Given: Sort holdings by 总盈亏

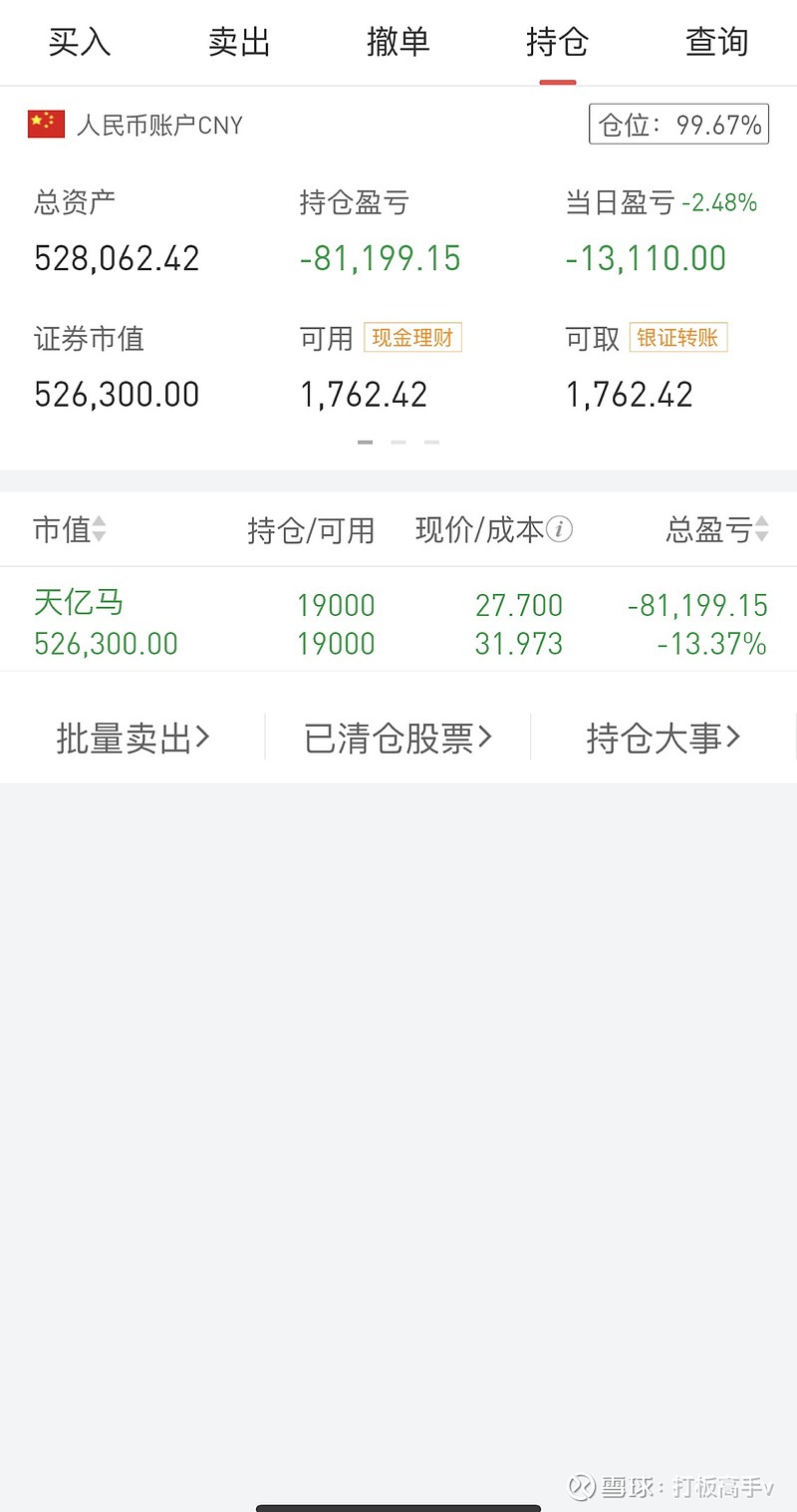Looking at the screenshot, I should coord(717,529).
